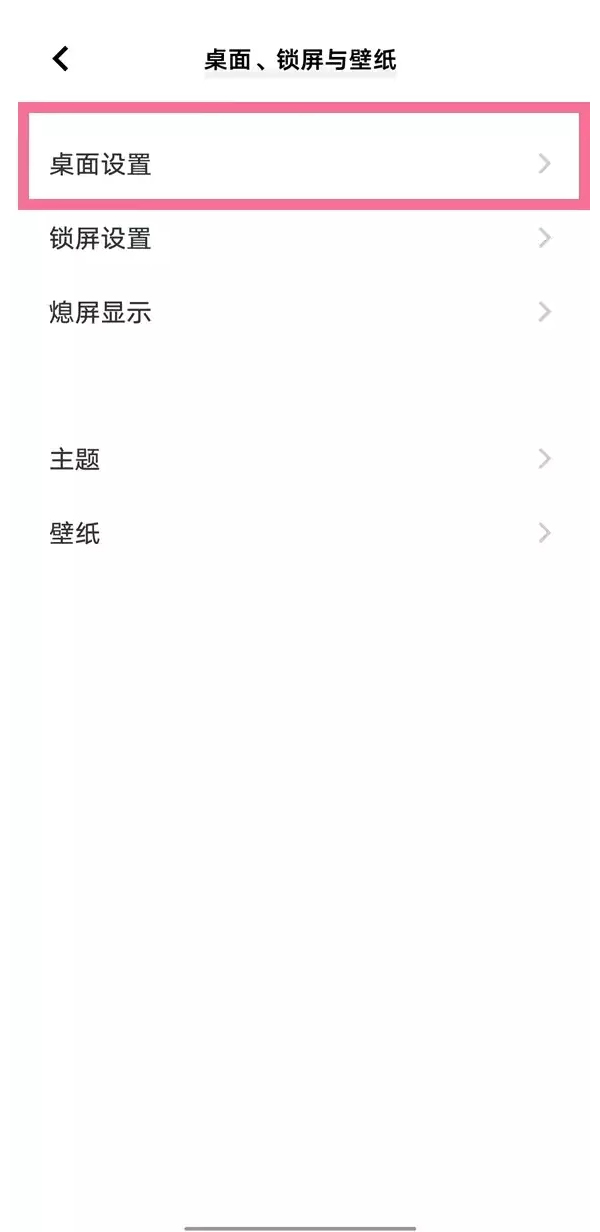
Task: Open the 主题 page
Action: 300,459
